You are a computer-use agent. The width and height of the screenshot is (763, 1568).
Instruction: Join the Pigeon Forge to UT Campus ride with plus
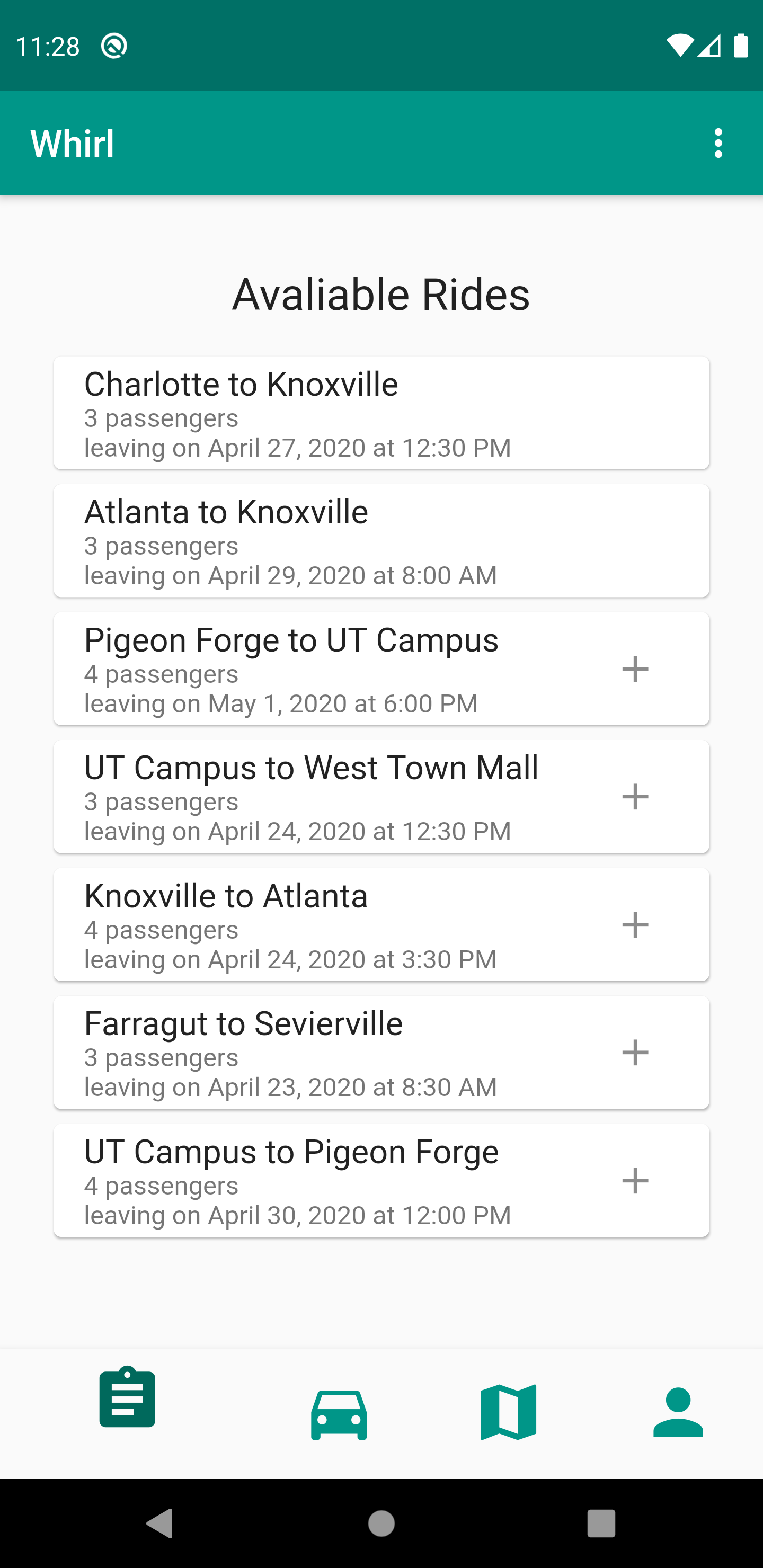click(635, 669)
